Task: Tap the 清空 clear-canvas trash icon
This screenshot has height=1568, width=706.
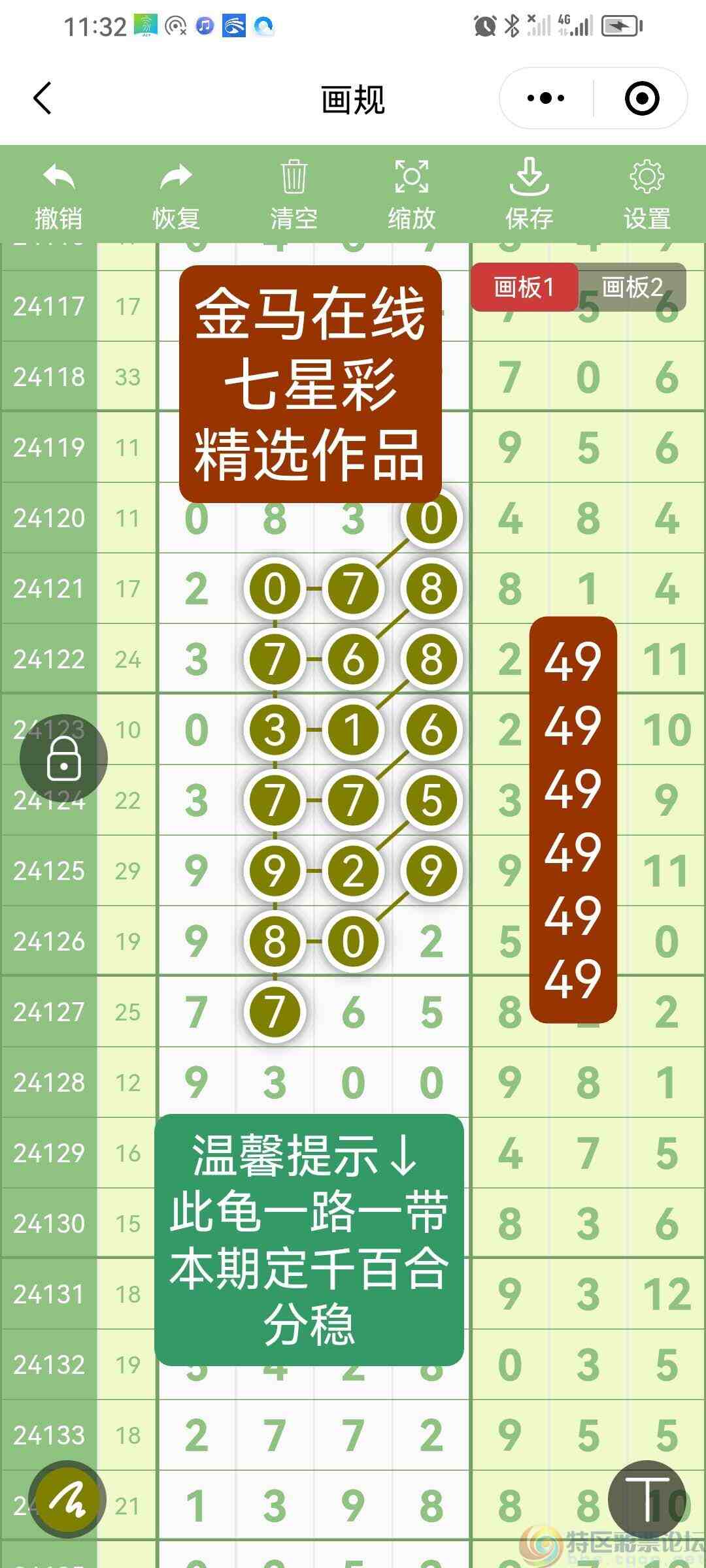Action: [x=294, y=193]
